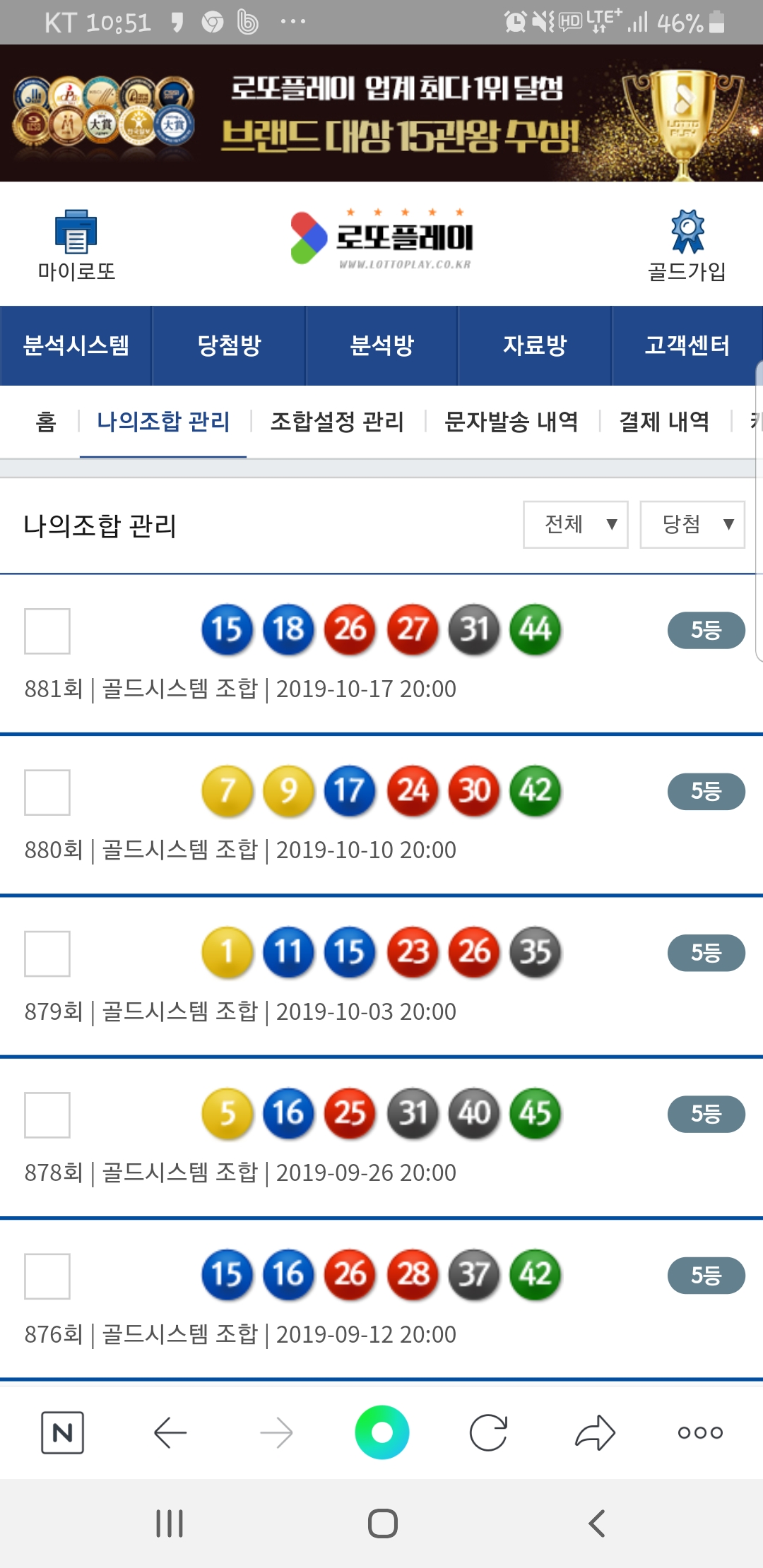
Task: Reload the page with the refresh icon
Action: [488, 1432]
